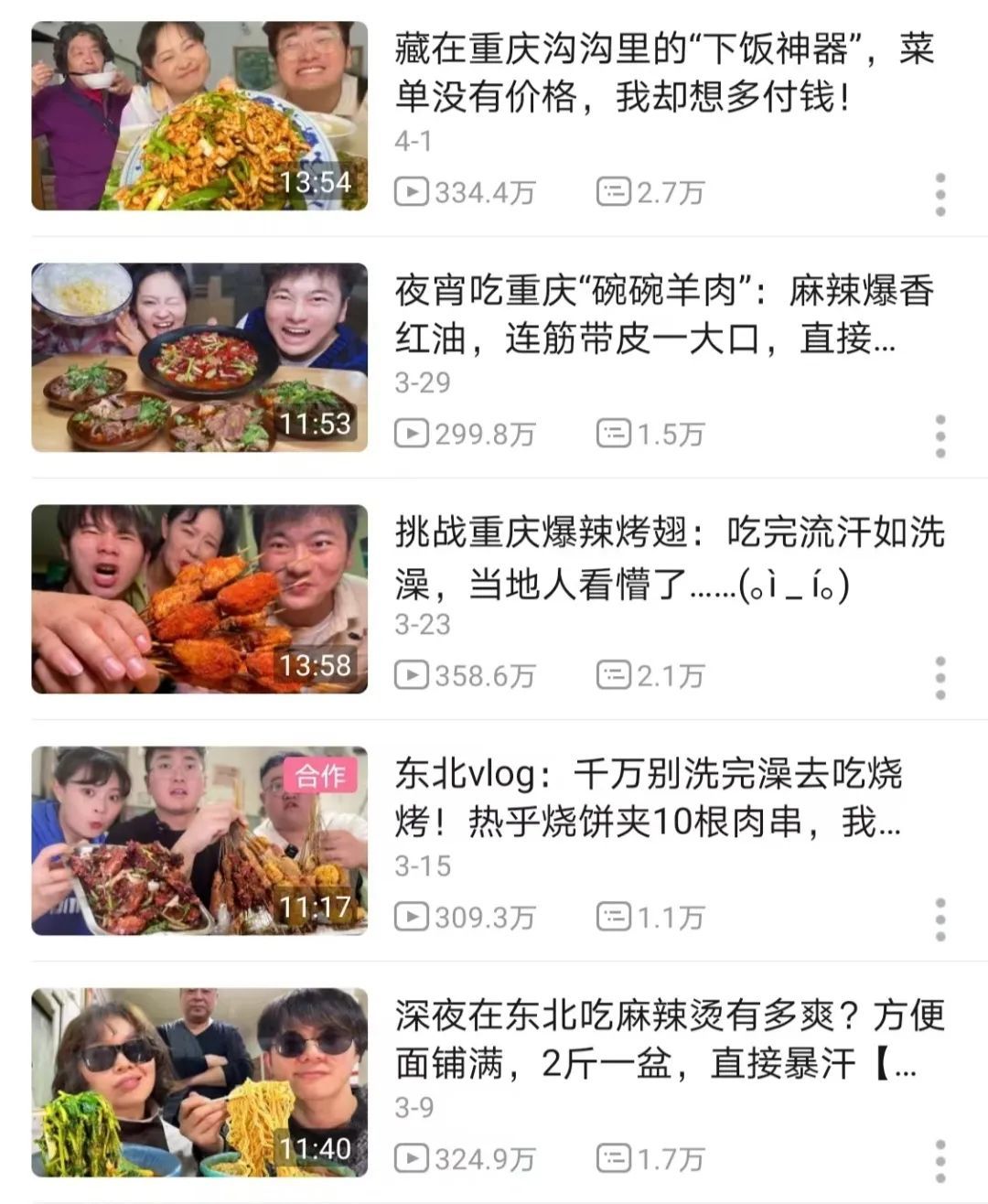View the video titled 深夜在东北吃麻辣烫有多爽
Viewport: 988px width, 1204px height.
click(x=669, y=1039)
